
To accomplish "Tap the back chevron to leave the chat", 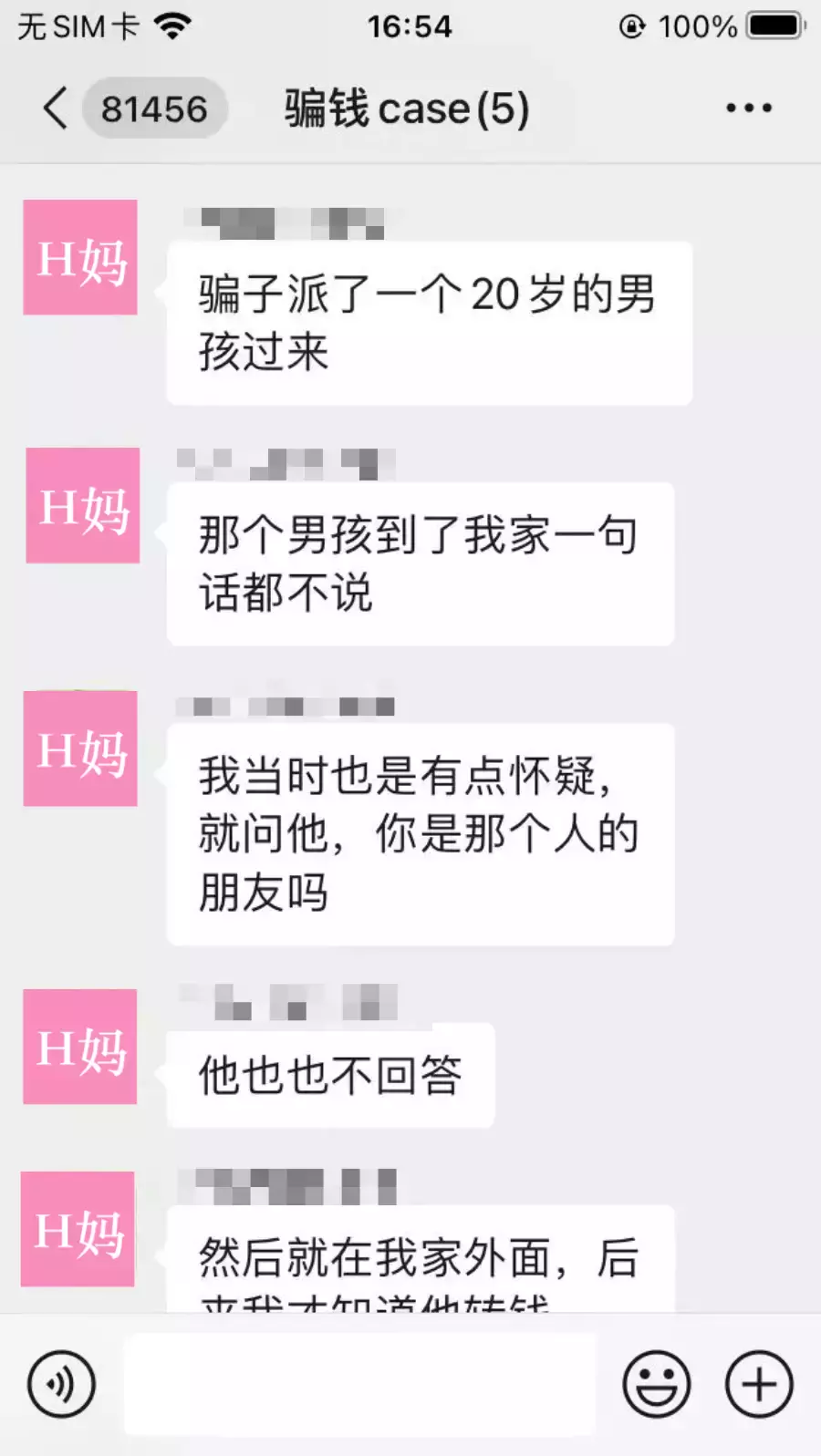I will tap(55, 108).
